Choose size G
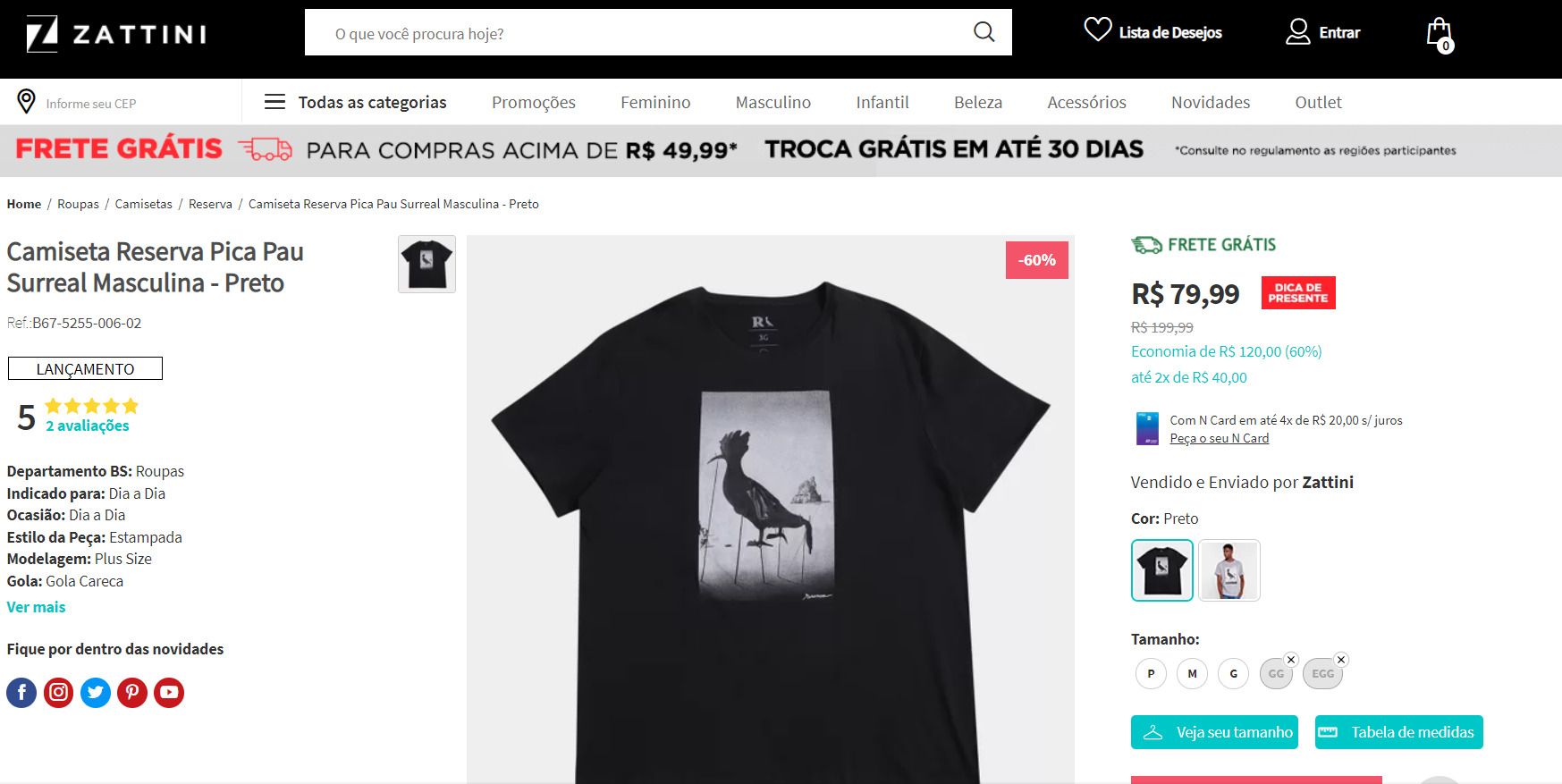The height and width of the screenshot is (784, 1562). (1233, 673)
